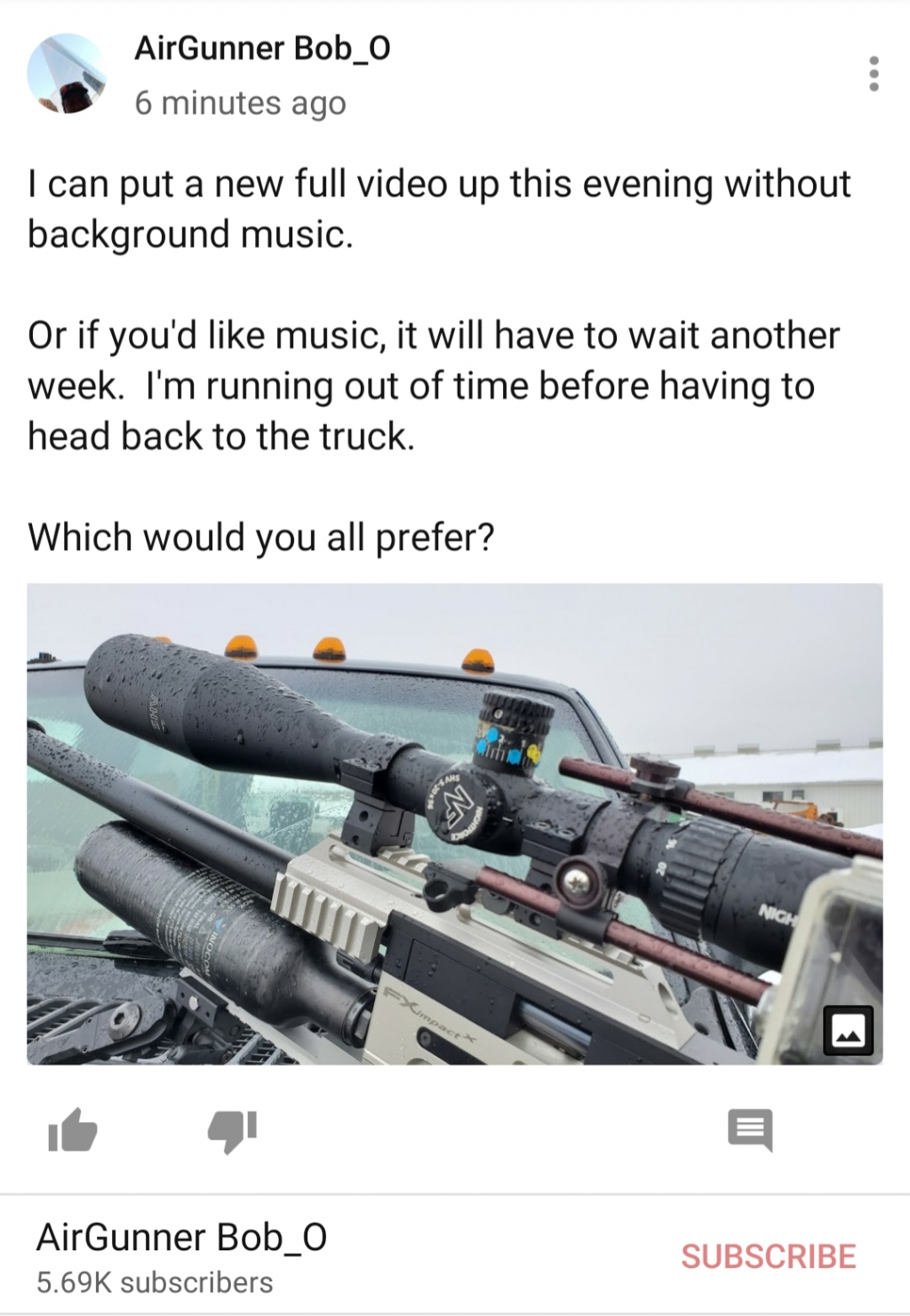Subscribe to AirGunner Bob_O
910x1316 pixels.
point(768,1256)
